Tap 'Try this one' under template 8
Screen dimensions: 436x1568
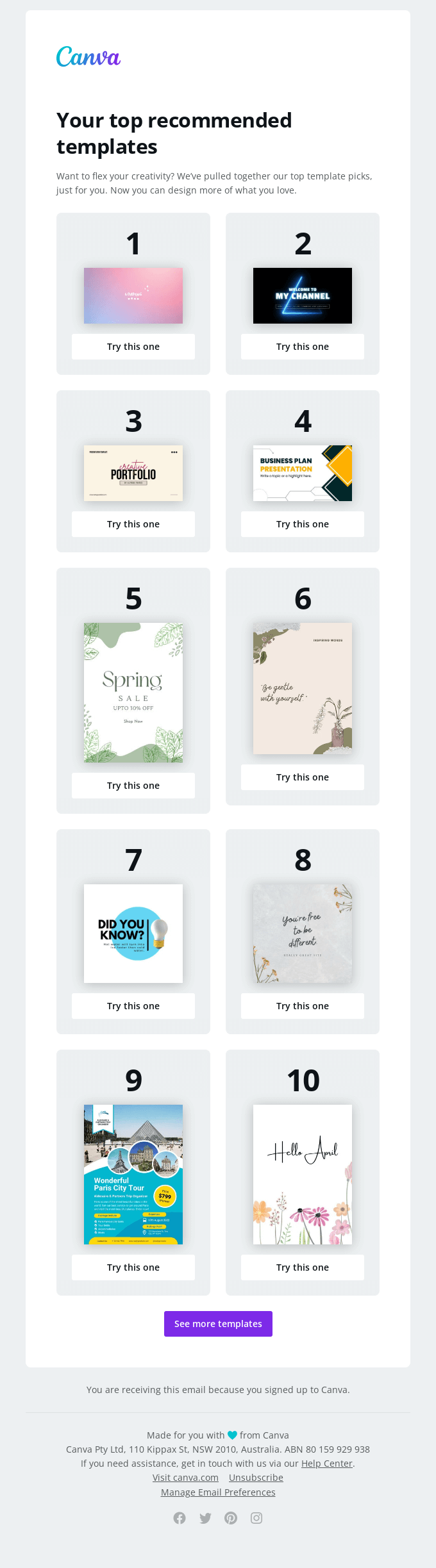pyautogui.click(x=302, y=1006)
